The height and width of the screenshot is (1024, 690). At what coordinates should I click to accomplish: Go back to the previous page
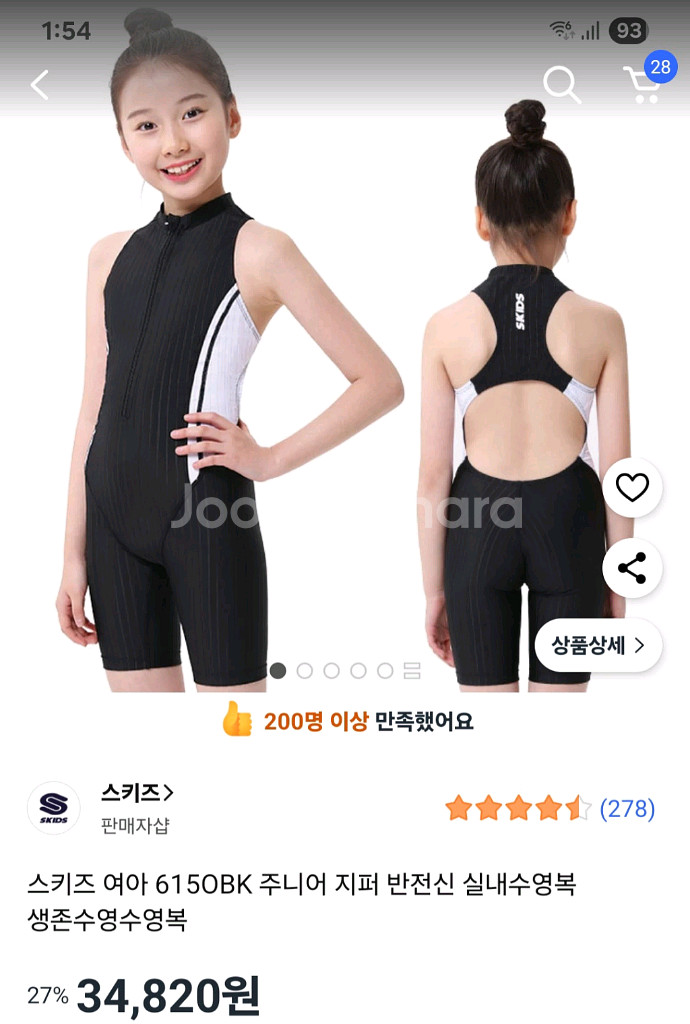[x=40, y=85]
